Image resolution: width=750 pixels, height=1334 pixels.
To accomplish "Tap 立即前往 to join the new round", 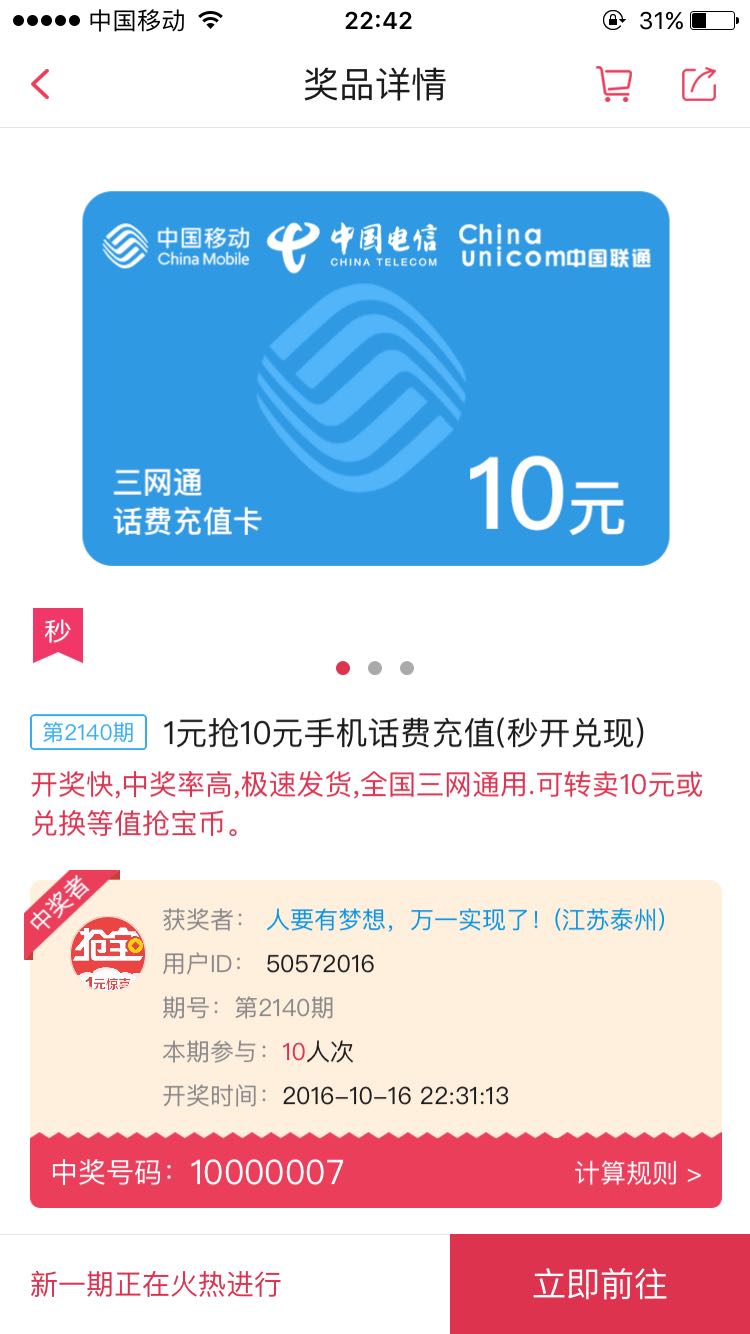I will 600,1284.
